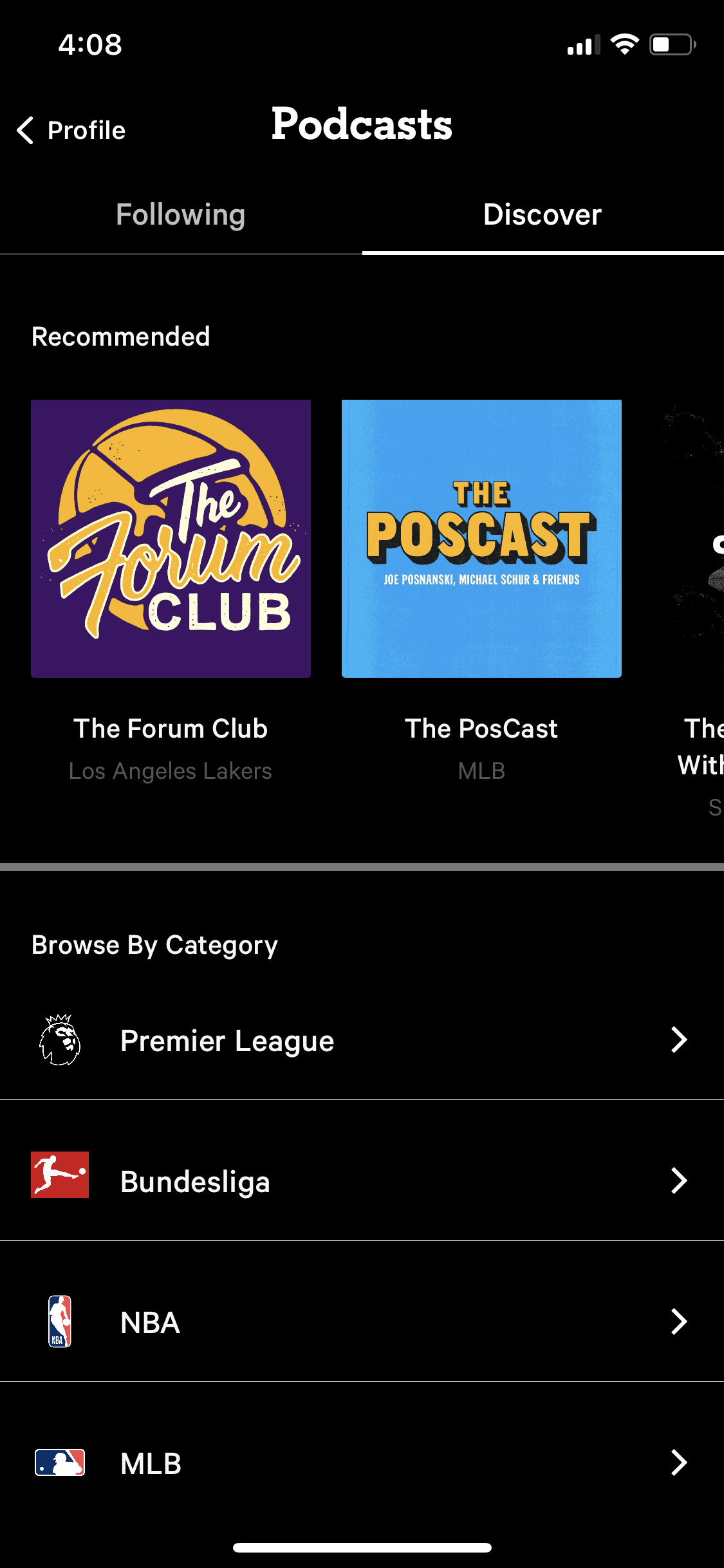Click the MLB batter logo icon
The height and width of the screenshot is (1568, 724).
pyautogui.click(x=60, y=1462)
